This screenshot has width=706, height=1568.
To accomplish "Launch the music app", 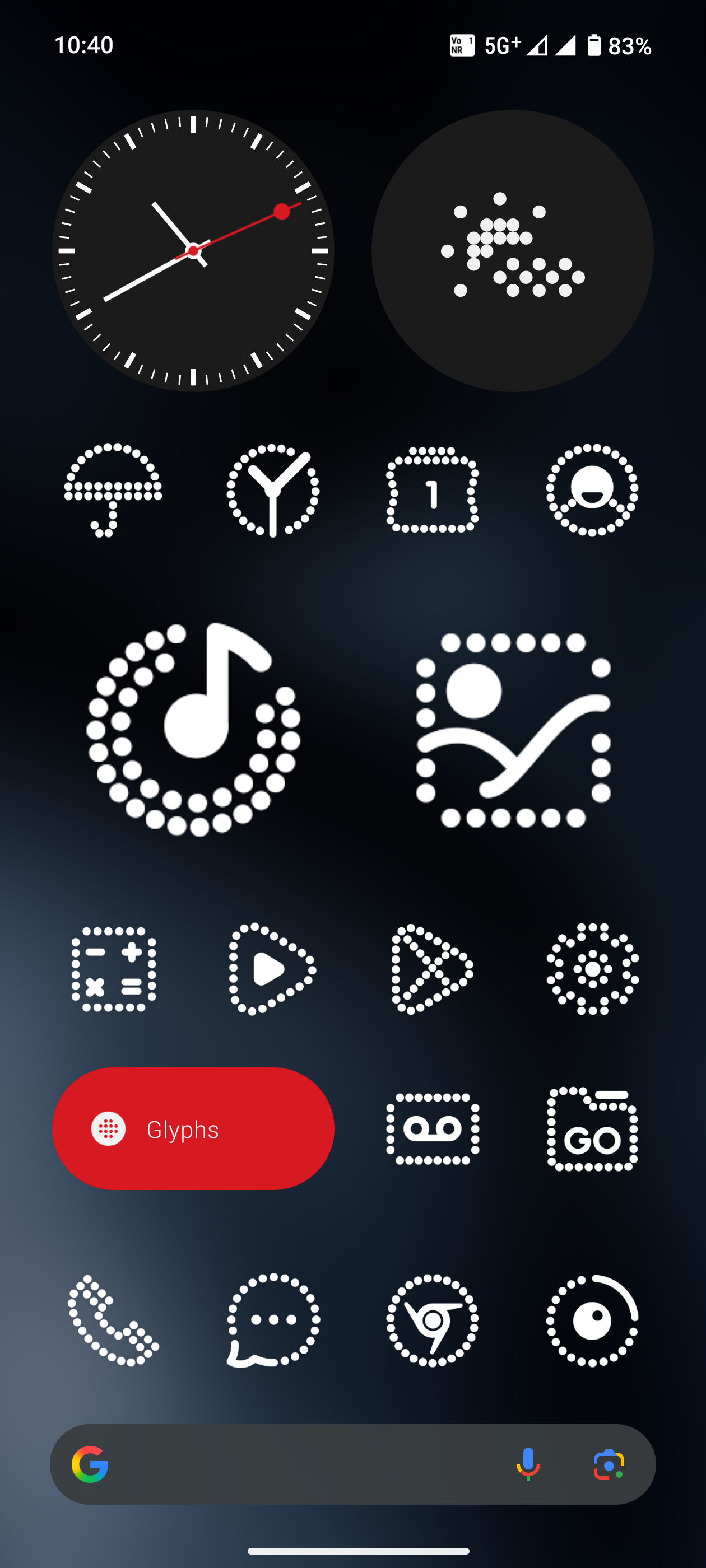I will click(x=193, y=729).
